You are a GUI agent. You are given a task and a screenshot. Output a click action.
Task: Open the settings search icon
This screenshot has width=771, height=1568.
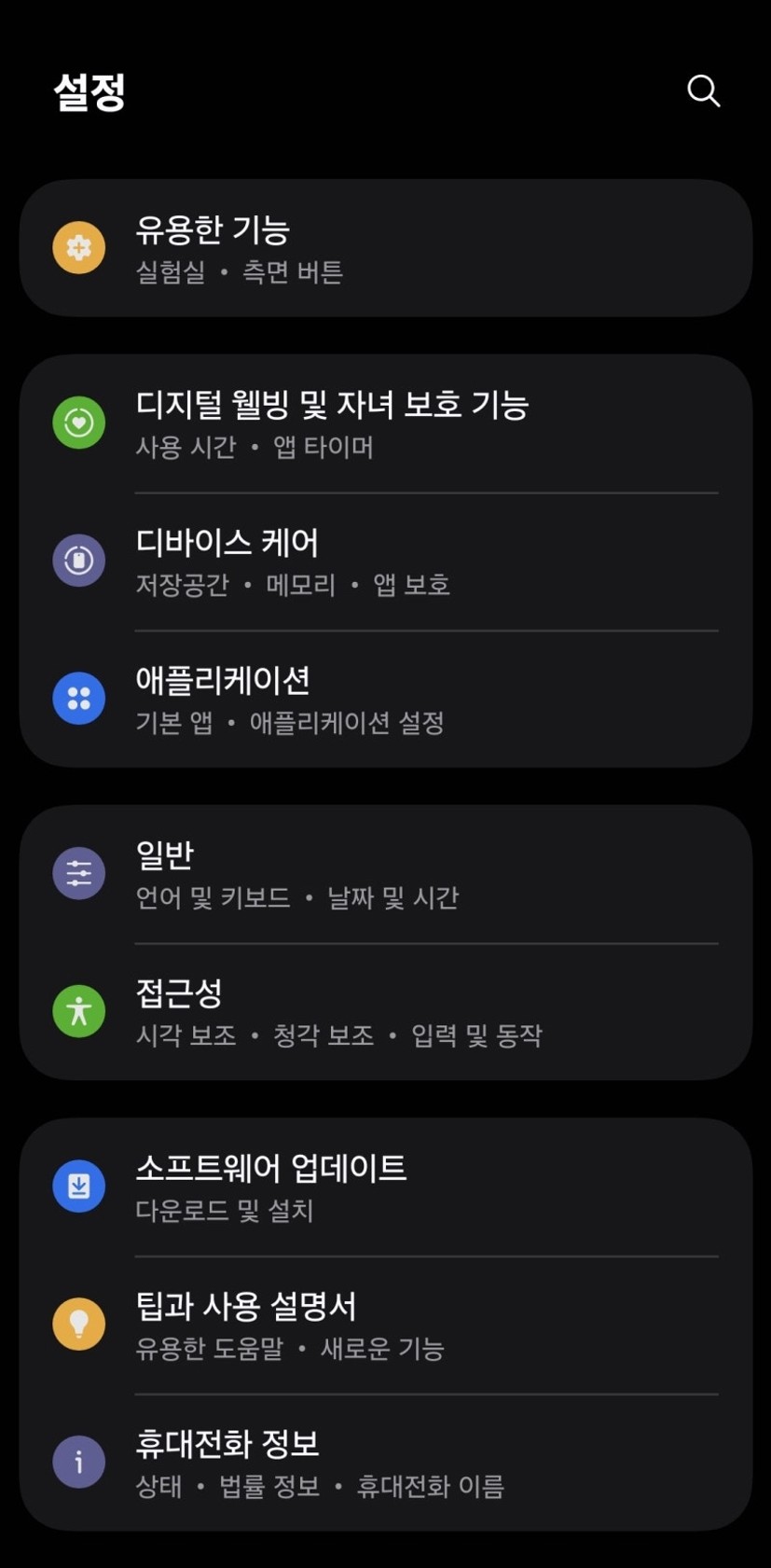click(x=703, y=91)
